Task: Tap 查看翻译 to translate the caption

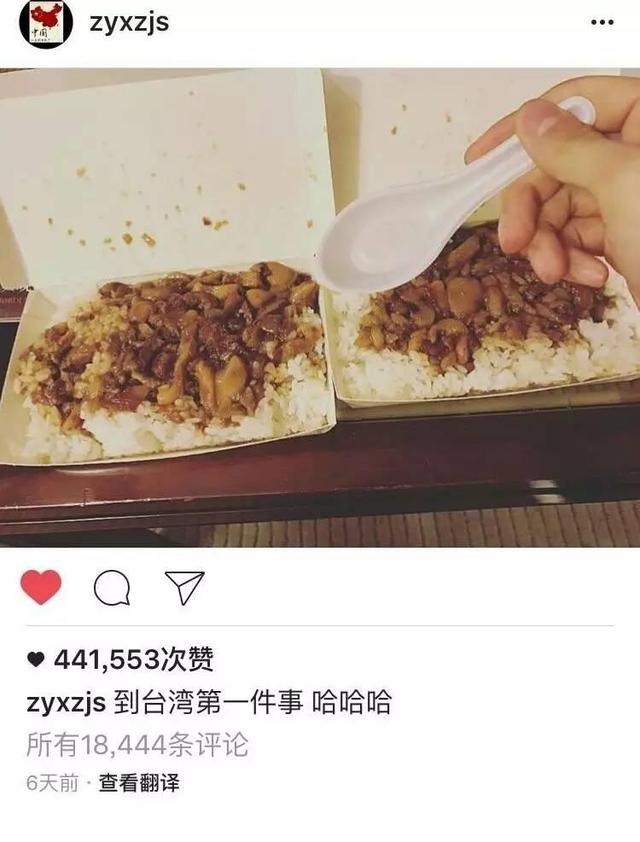Action: [139, 783]
